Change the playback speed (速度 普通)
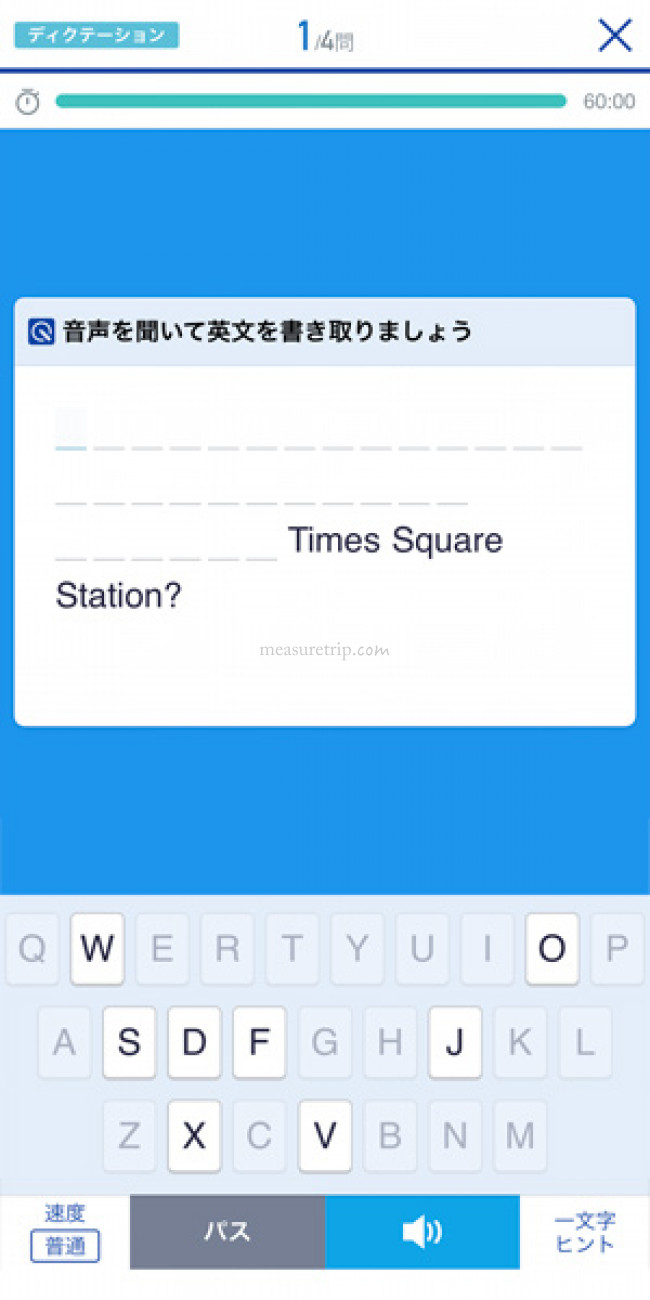 [x=65, y=1232]
